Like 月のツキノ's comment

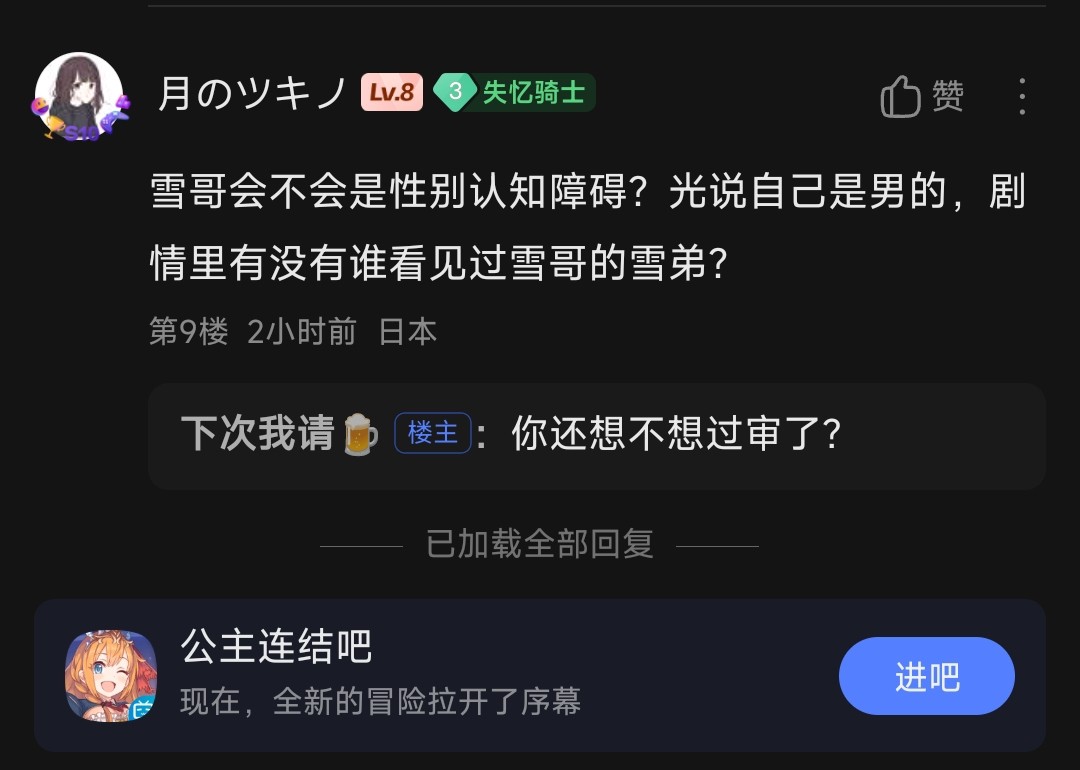coord(921,97)
